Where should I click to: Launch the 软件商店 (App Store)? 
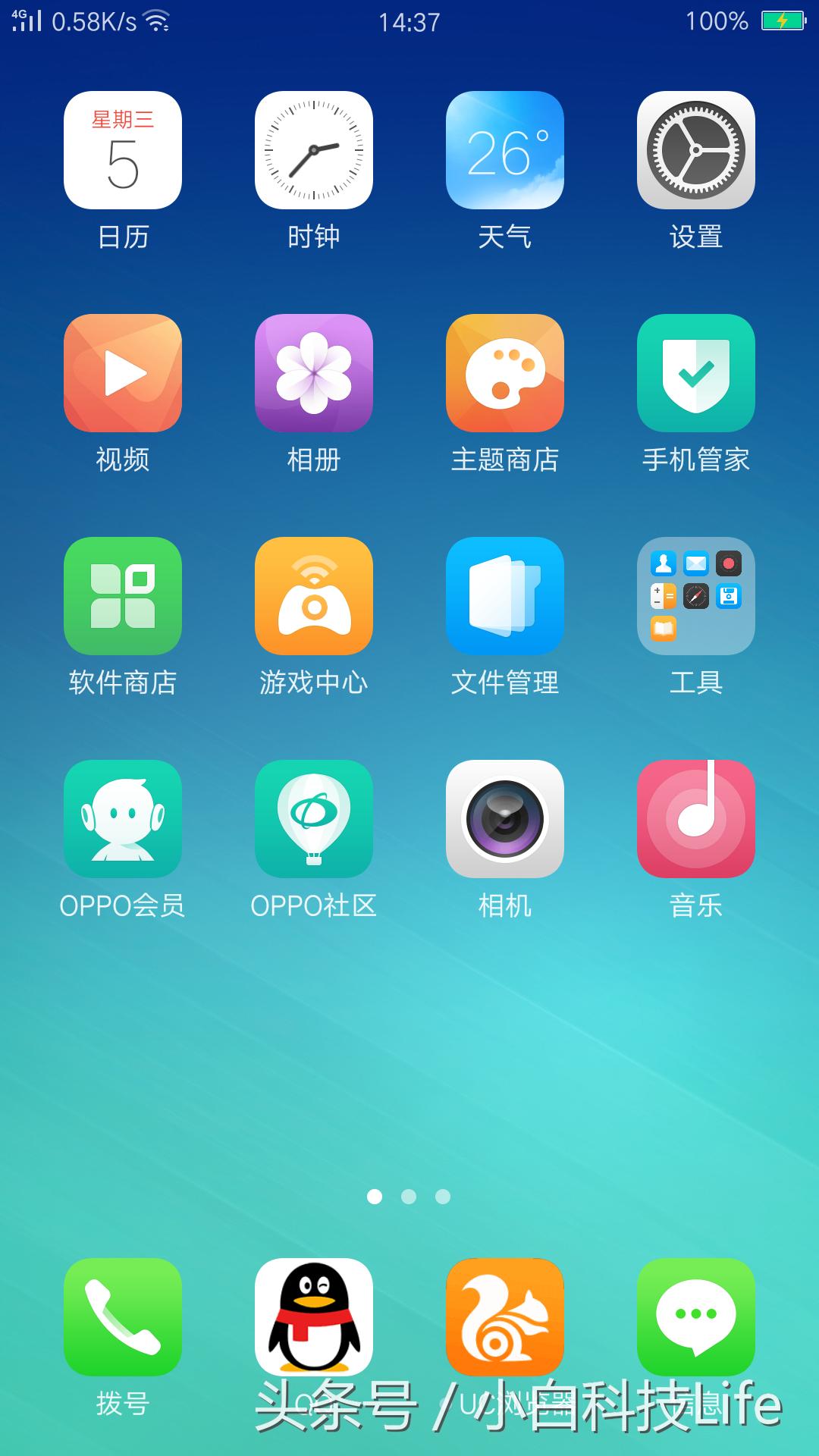(122, 595)
